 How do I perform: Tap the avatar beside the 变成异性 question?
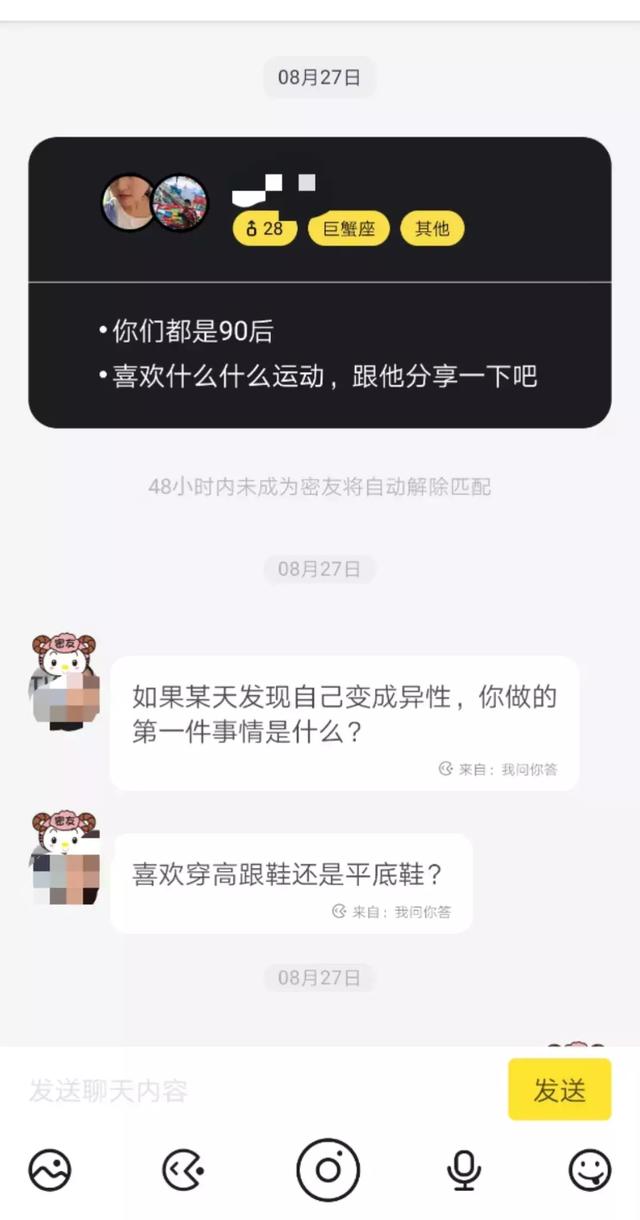point(64,682)
